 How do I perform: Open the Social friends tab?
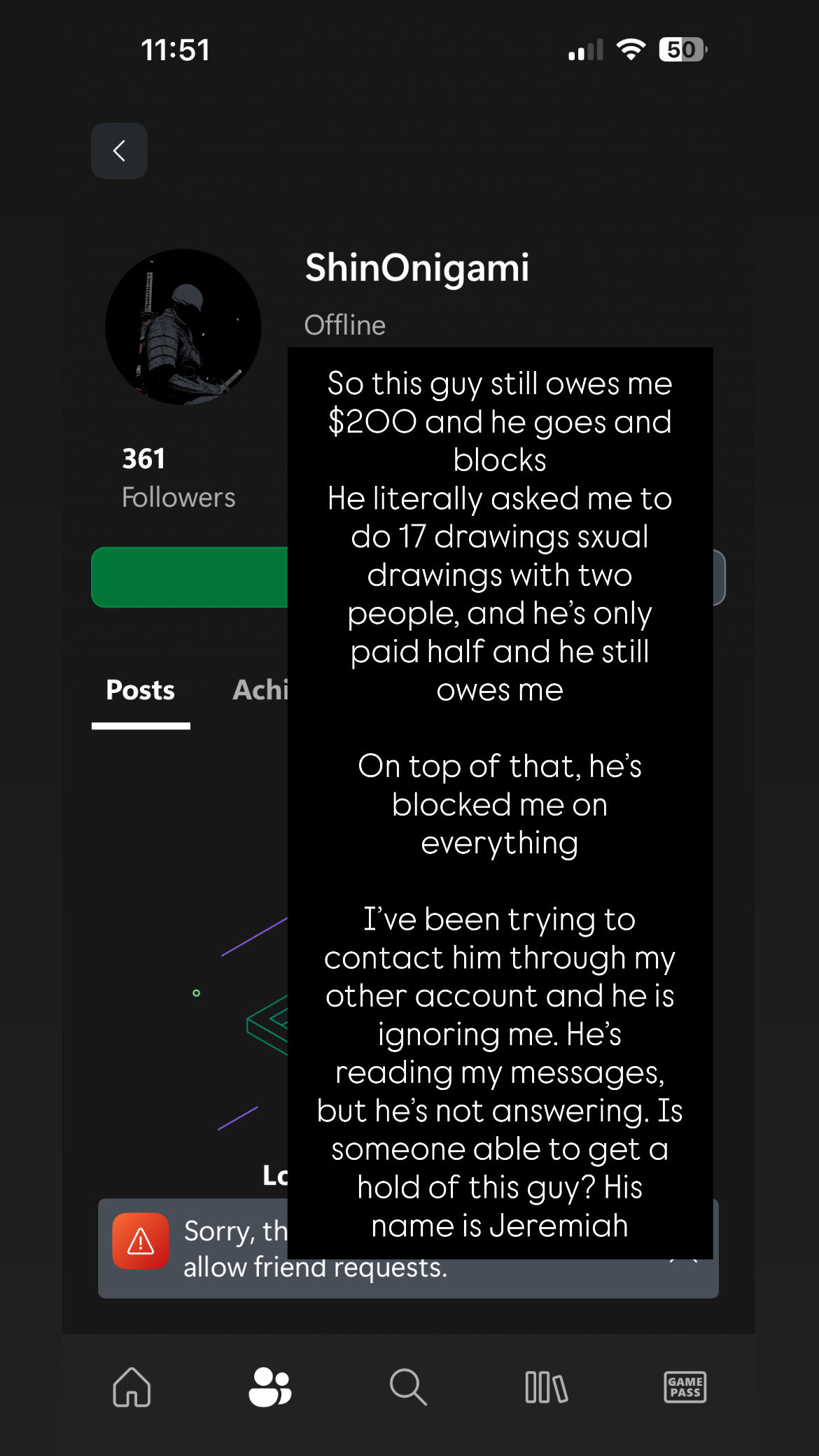[269, 1386]
